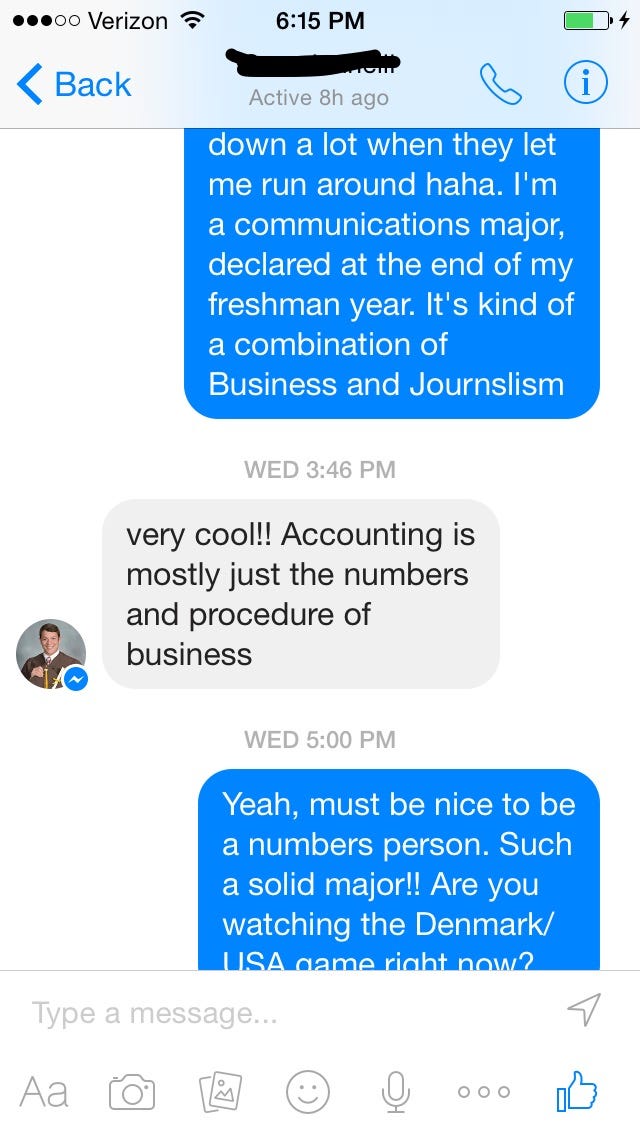Go back to the conversations list

click(x=74, y=85)
